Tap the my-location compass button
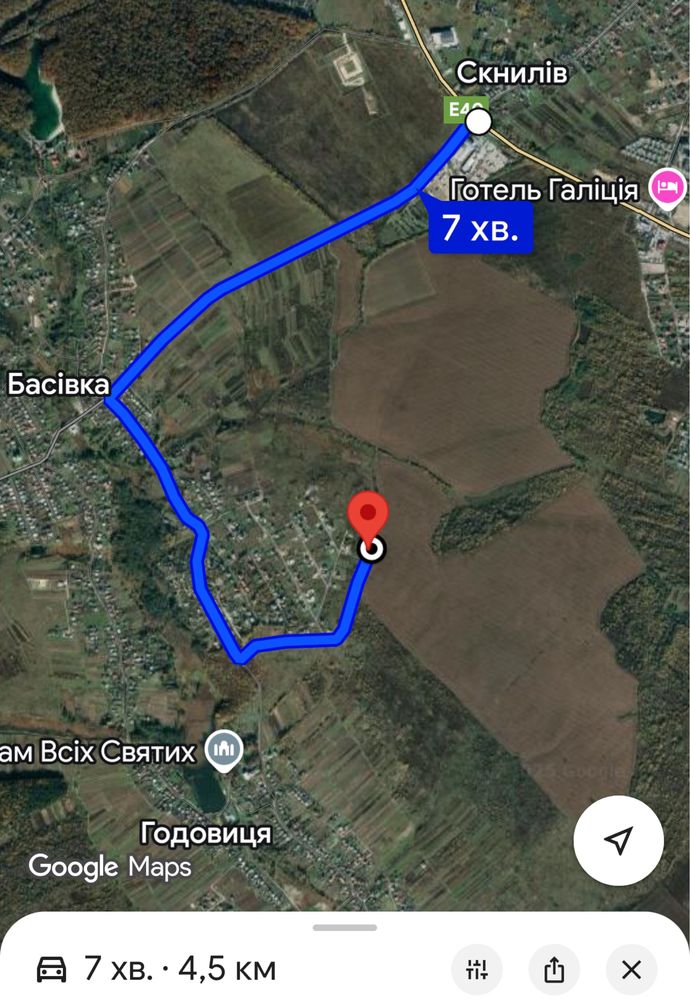The width and height of the screenshot is (690, 999). click(620, 841)
